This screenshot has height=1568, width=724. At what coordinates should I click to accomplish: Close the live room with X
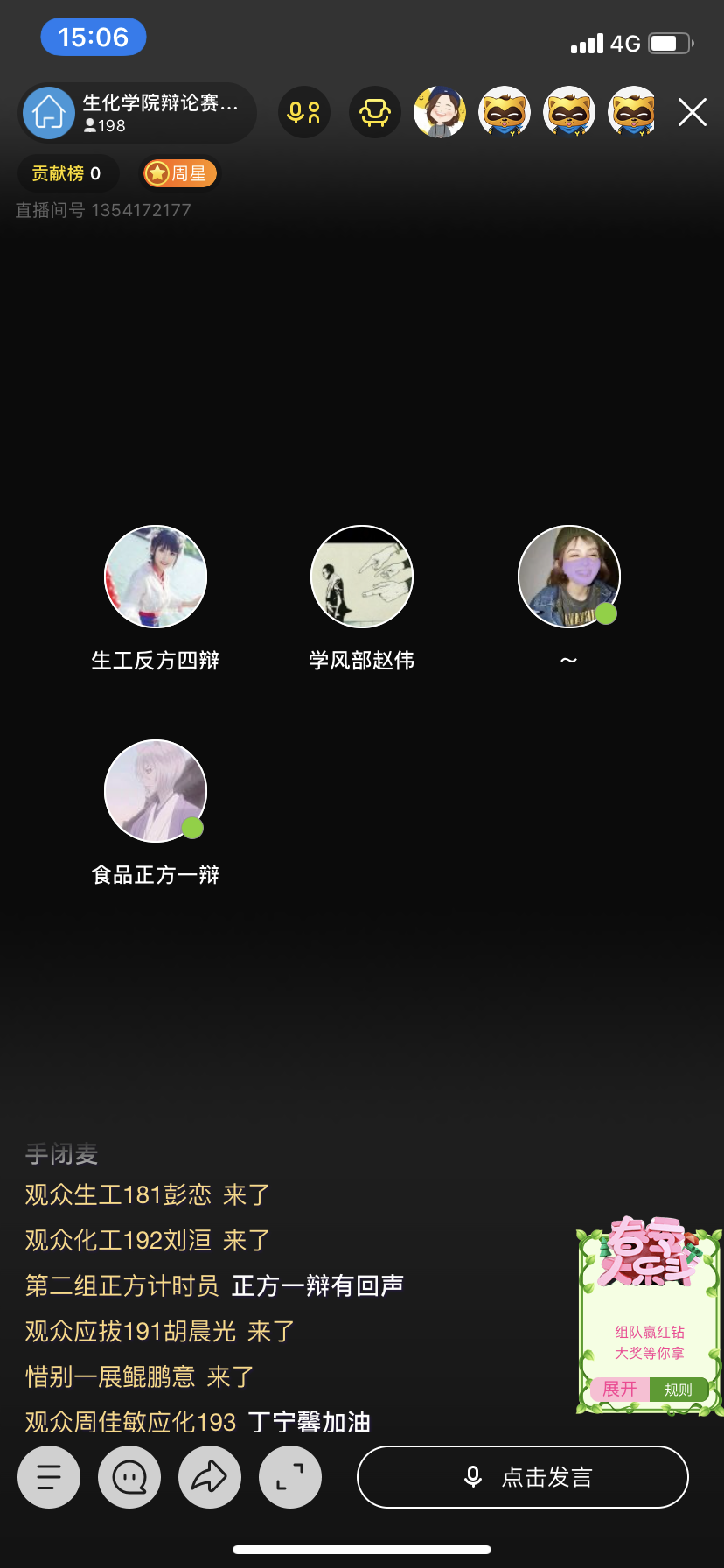692,112
